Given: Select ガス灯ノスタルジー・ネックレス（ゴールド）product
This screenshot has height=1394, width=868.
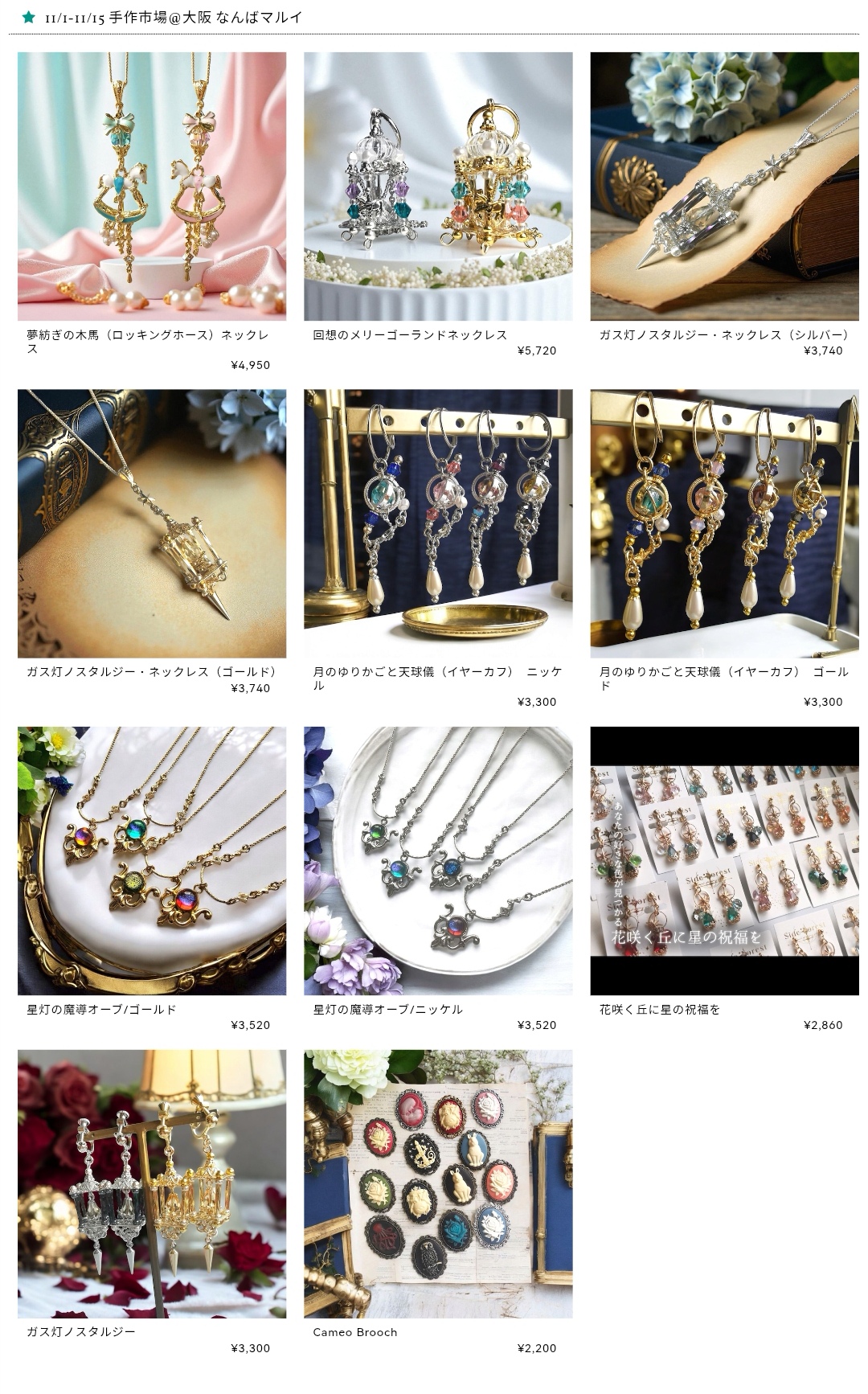Looking at the screenshot, I should pyautogui.click(x=152, y=523).
